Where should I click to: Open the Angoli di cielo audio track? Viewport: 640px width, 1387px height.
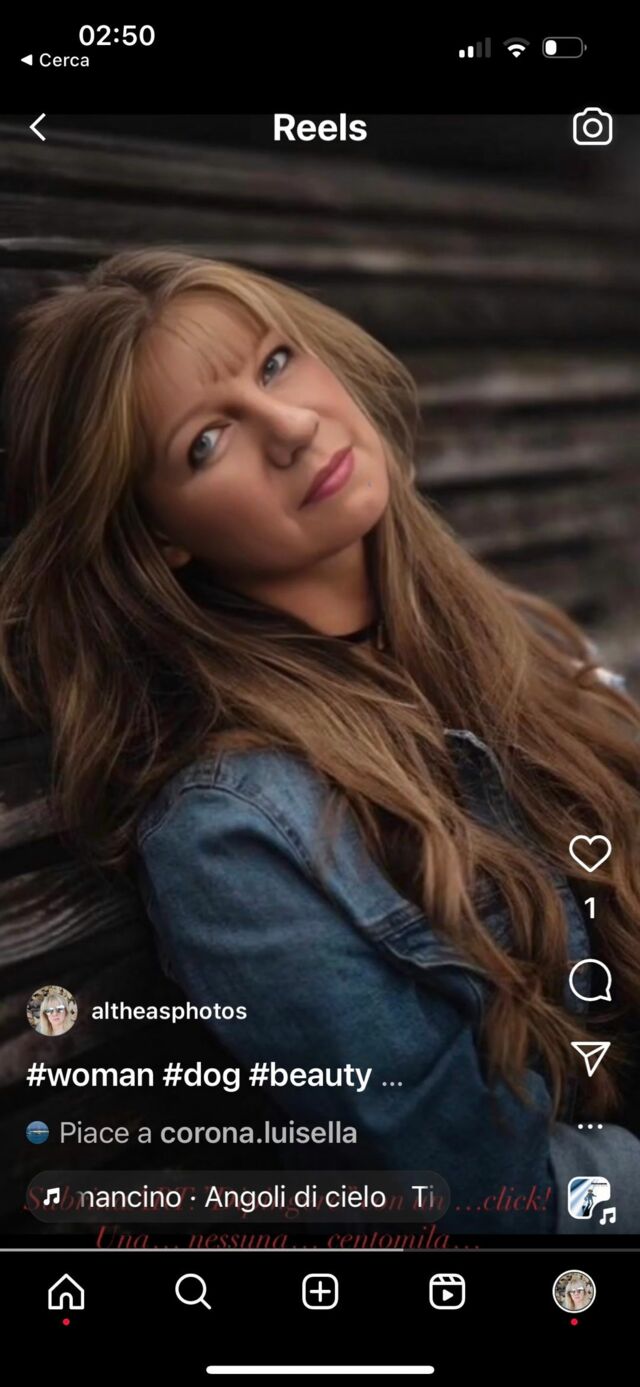[238, 1197]
